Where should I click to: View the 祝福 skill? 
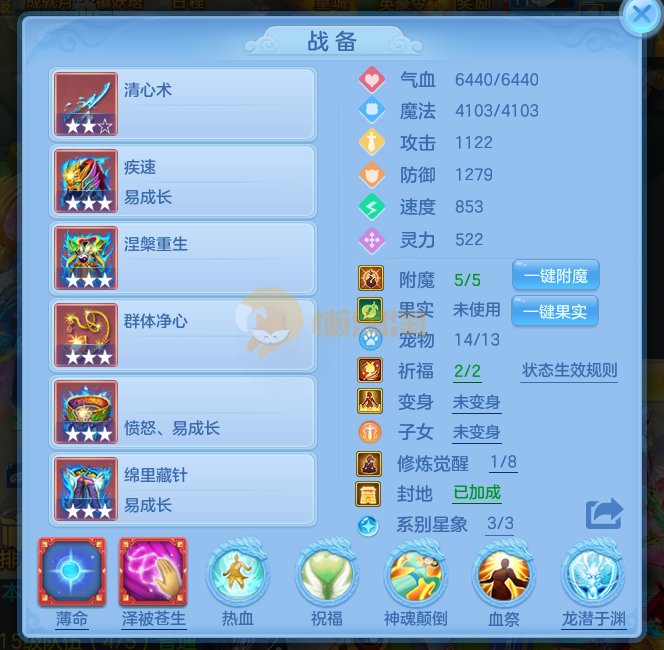click(x=327, y=575)
